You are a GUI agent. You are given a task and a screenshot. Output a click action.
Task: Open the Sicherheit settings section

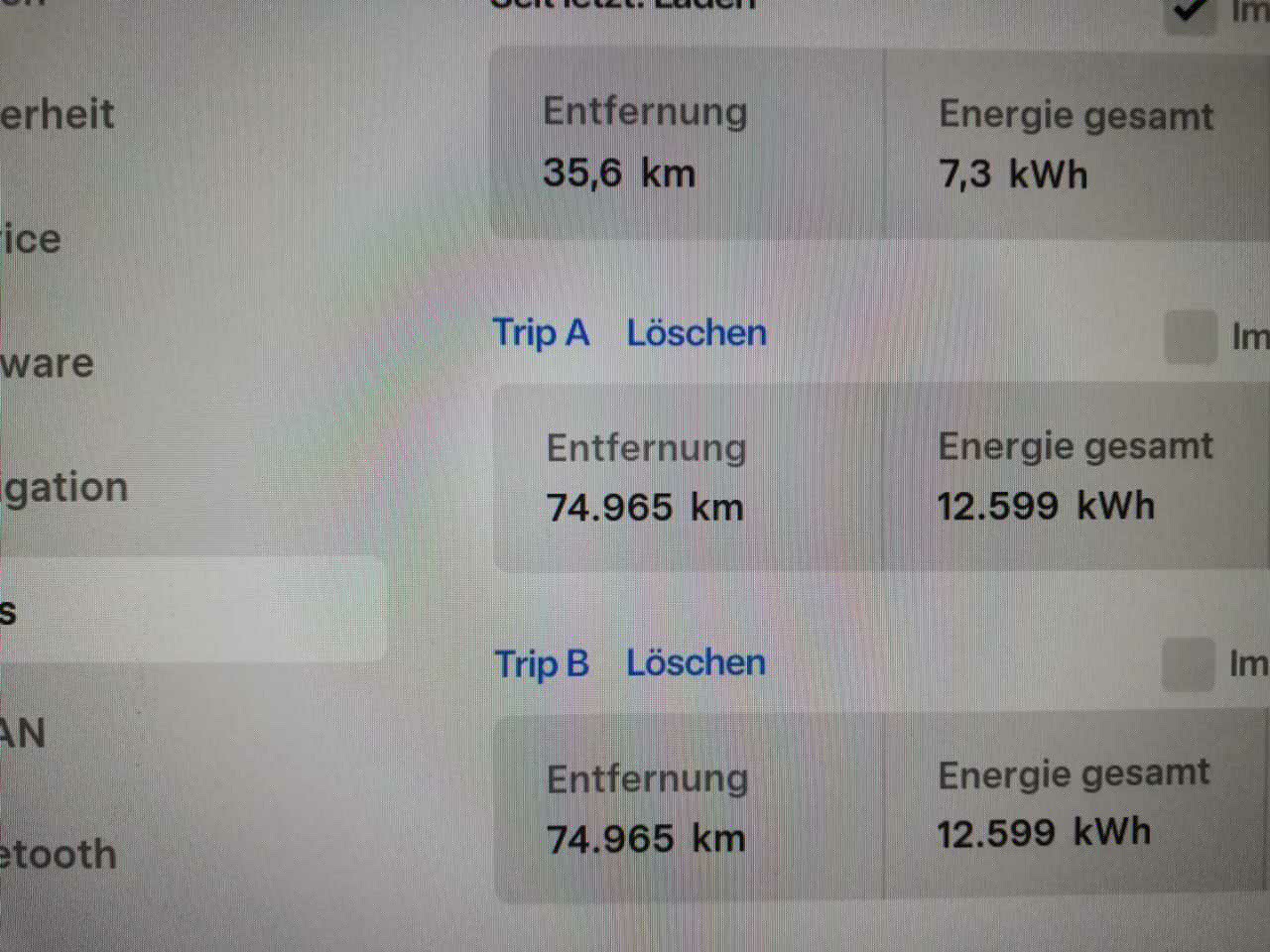(x=58, y=114)
